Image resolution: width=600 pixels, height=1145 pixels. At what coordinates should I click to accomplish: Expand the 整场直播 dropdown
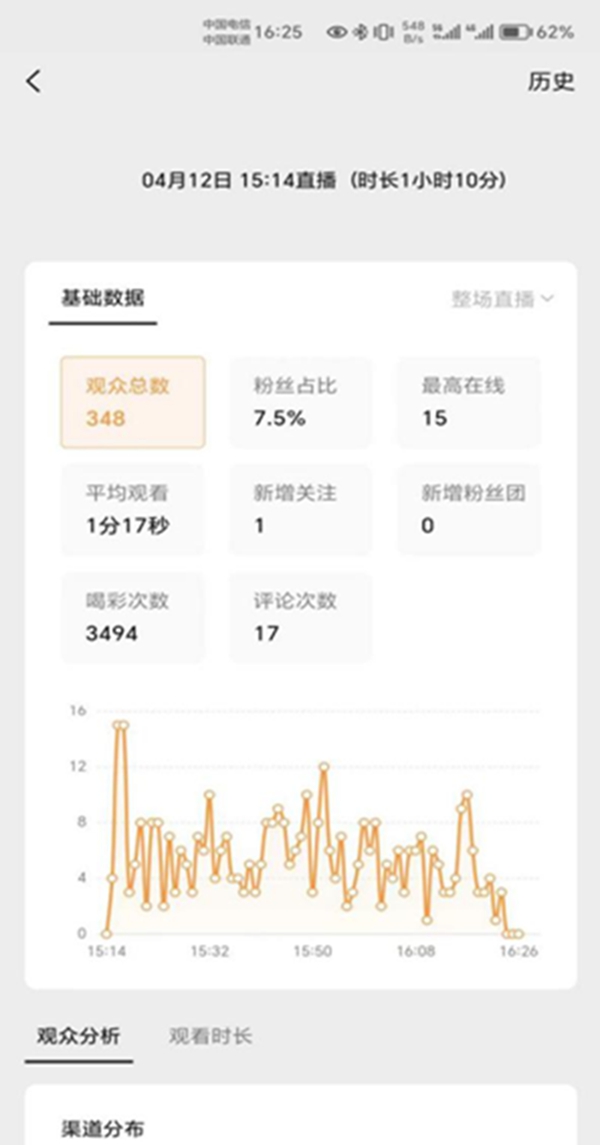502,298
